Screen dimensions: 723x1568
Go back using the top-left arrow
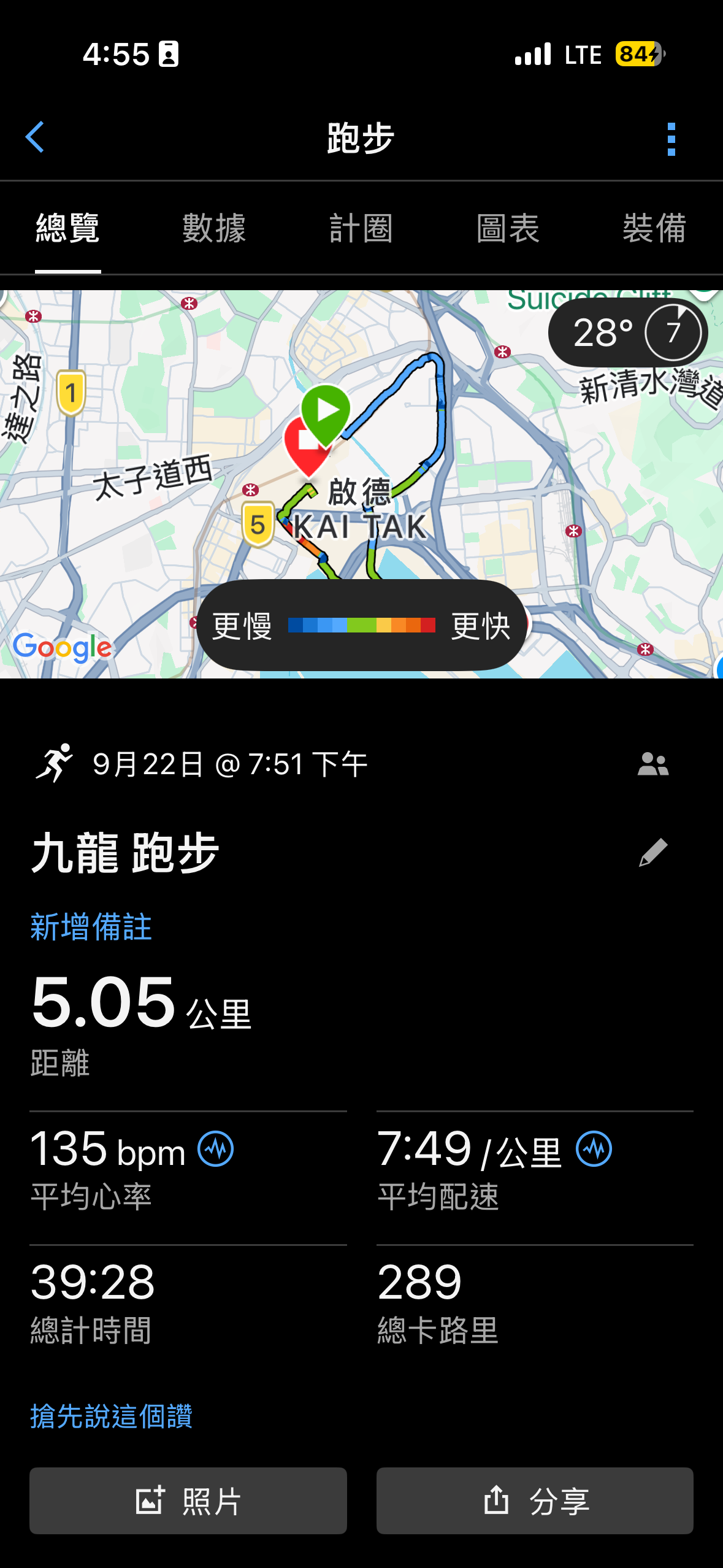coord(35,137)
